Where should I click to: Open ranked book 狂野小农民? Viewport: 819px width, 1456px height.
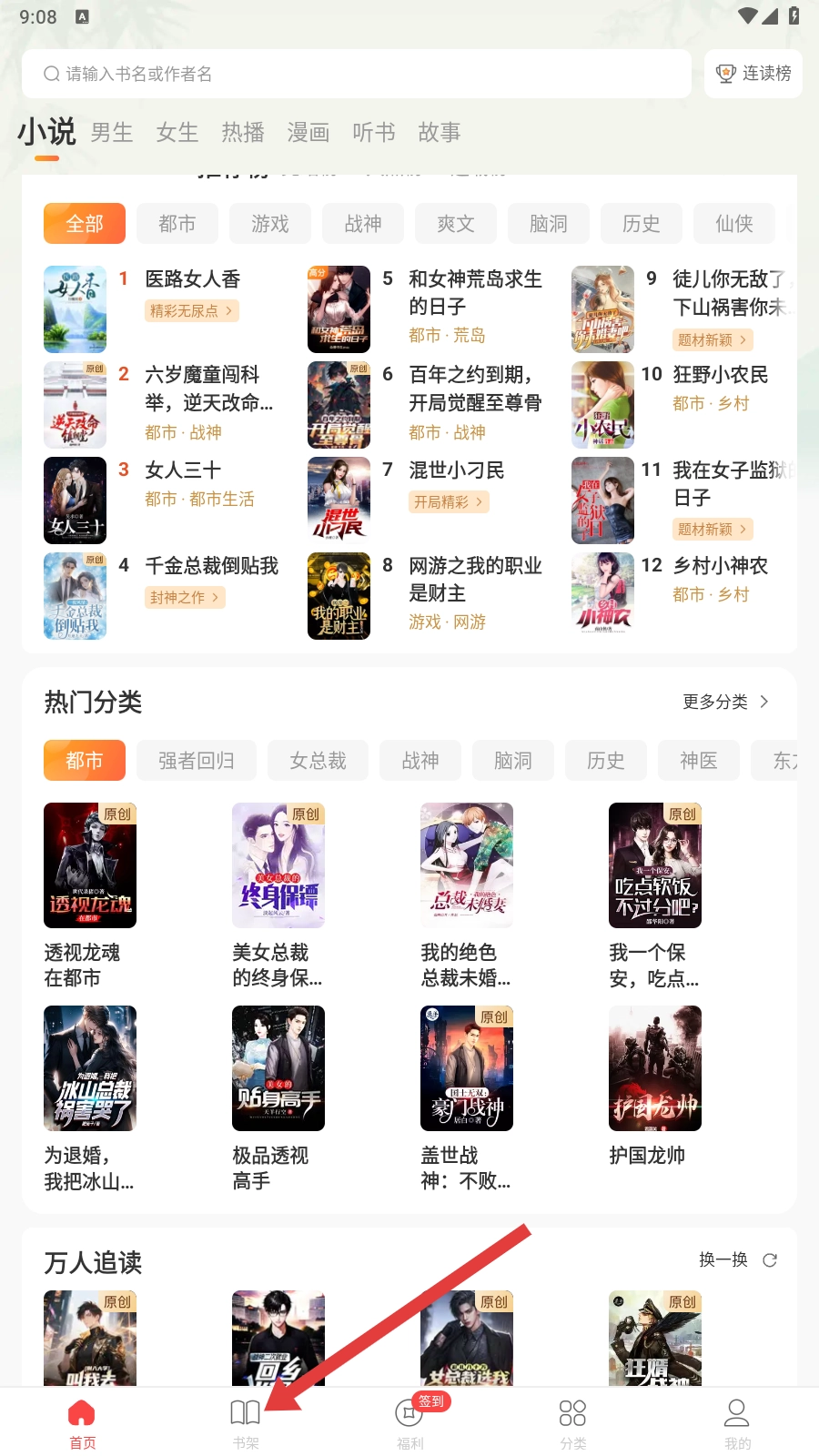tap(720, 375)
